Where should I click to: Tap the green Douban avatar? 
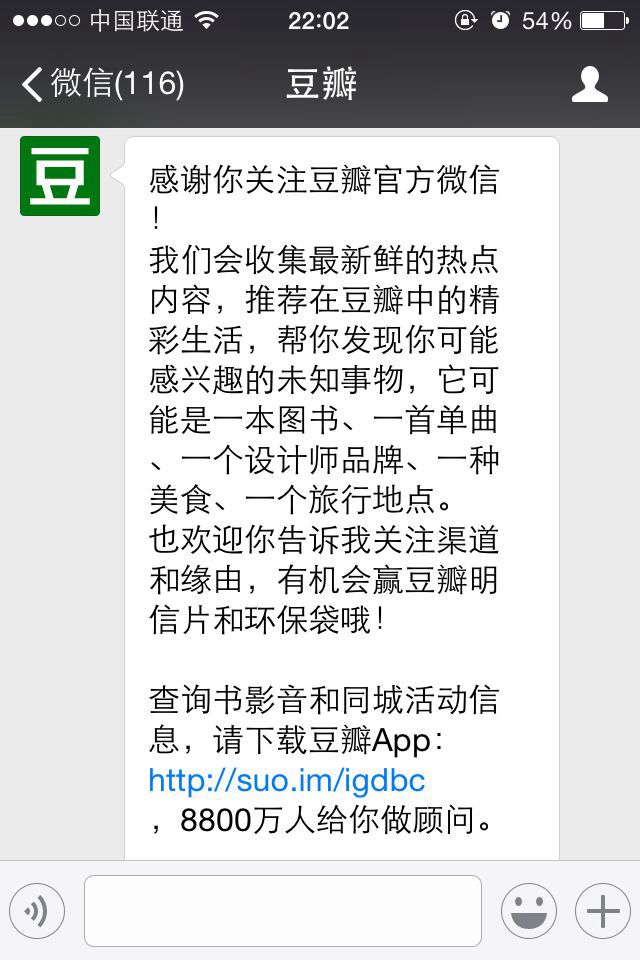tap(60, 176)
